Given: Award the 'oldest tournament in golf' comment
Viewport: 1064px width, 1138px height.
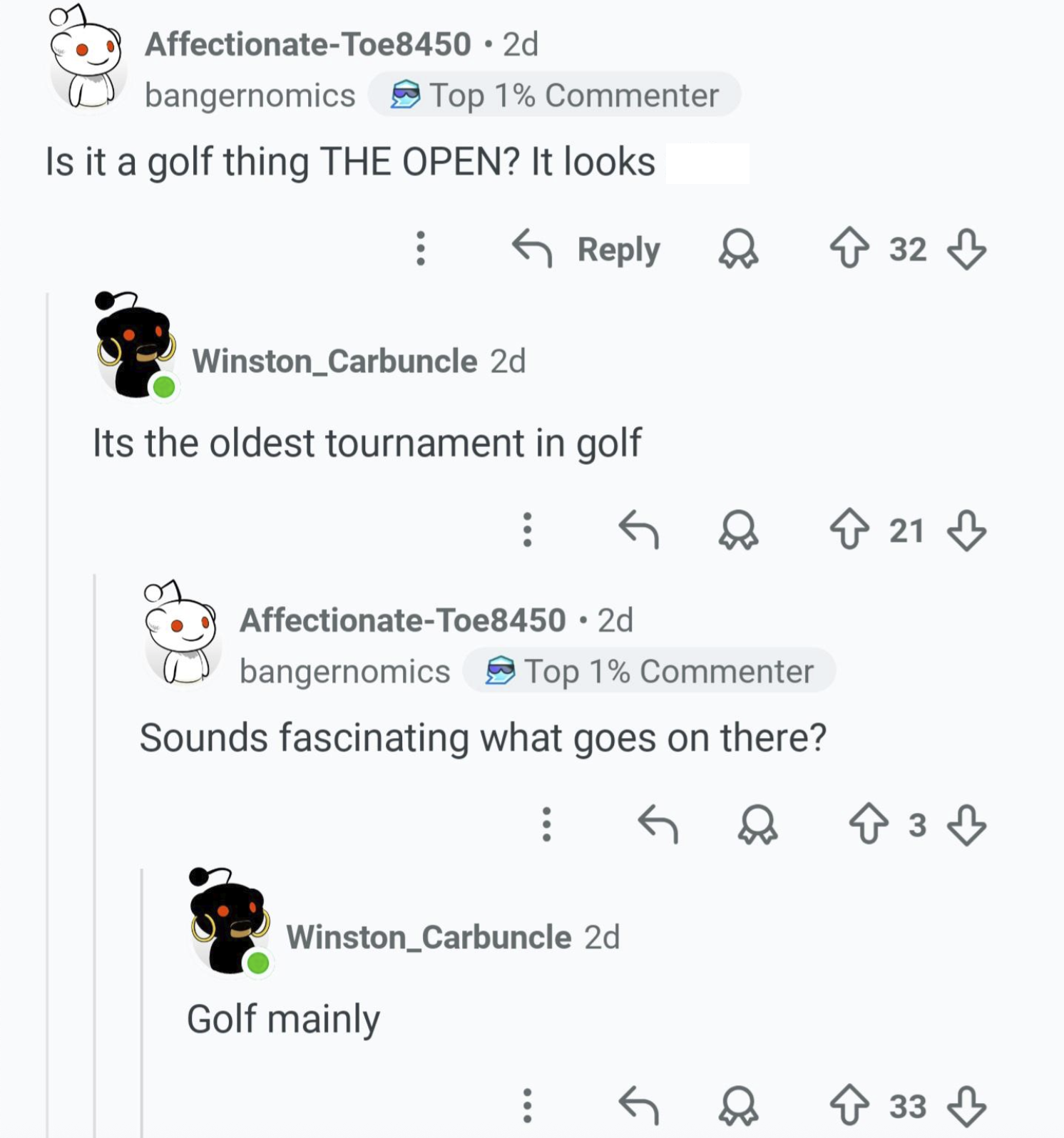Looking at the screenshot, I should 738,530.
